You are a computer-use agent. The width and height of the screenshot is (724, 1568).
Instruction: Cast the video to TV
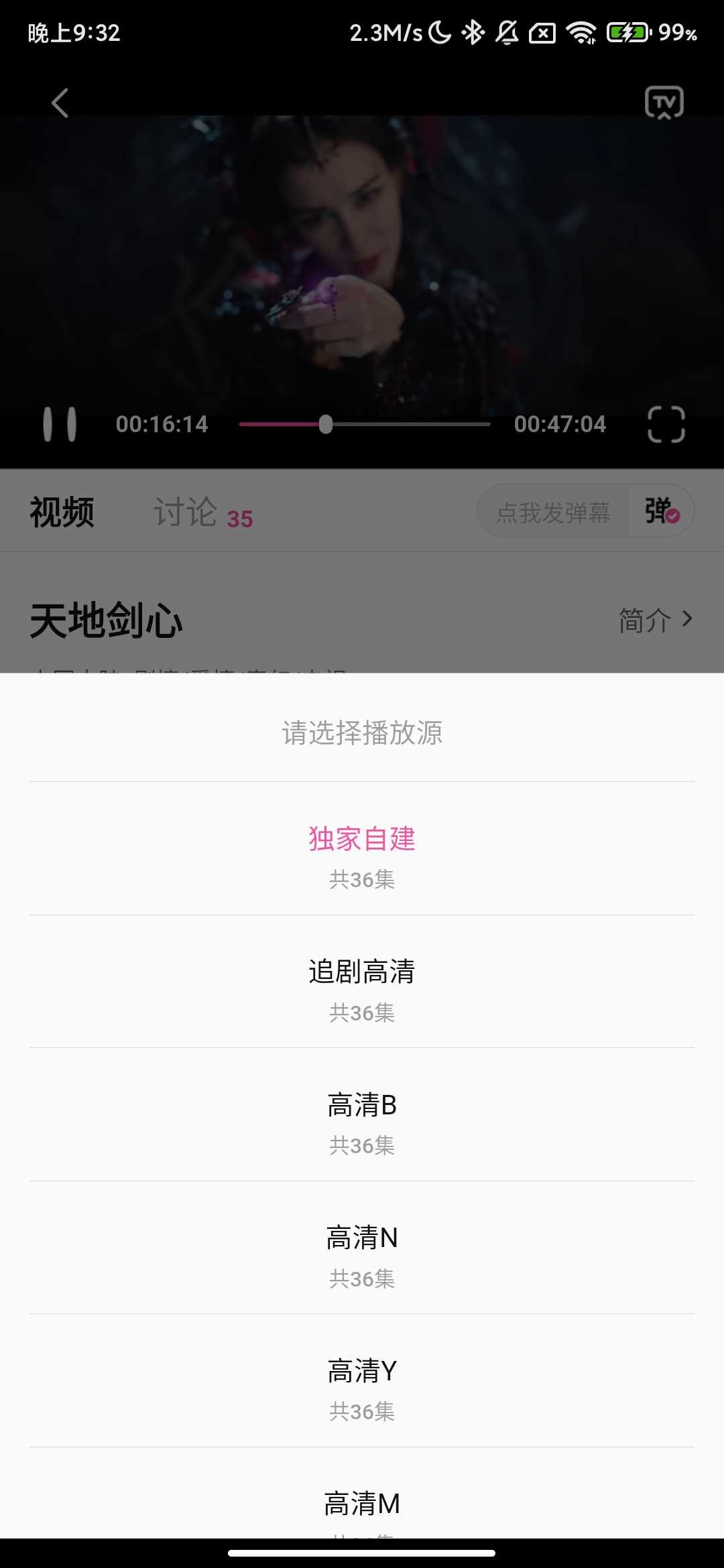point(664,103)
